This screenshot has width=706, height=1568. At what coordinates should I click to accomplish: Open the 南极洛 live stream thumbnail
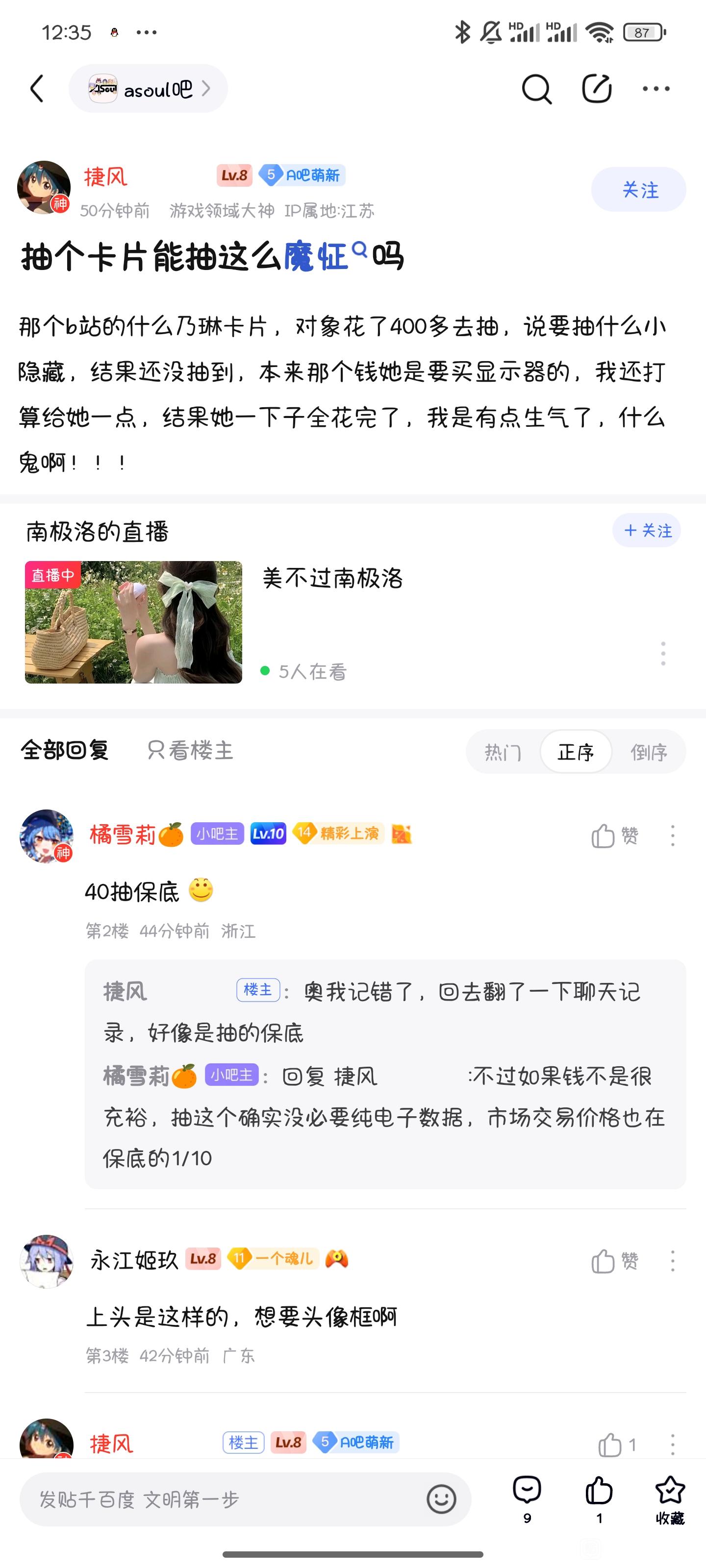click(x=133, y=621)
